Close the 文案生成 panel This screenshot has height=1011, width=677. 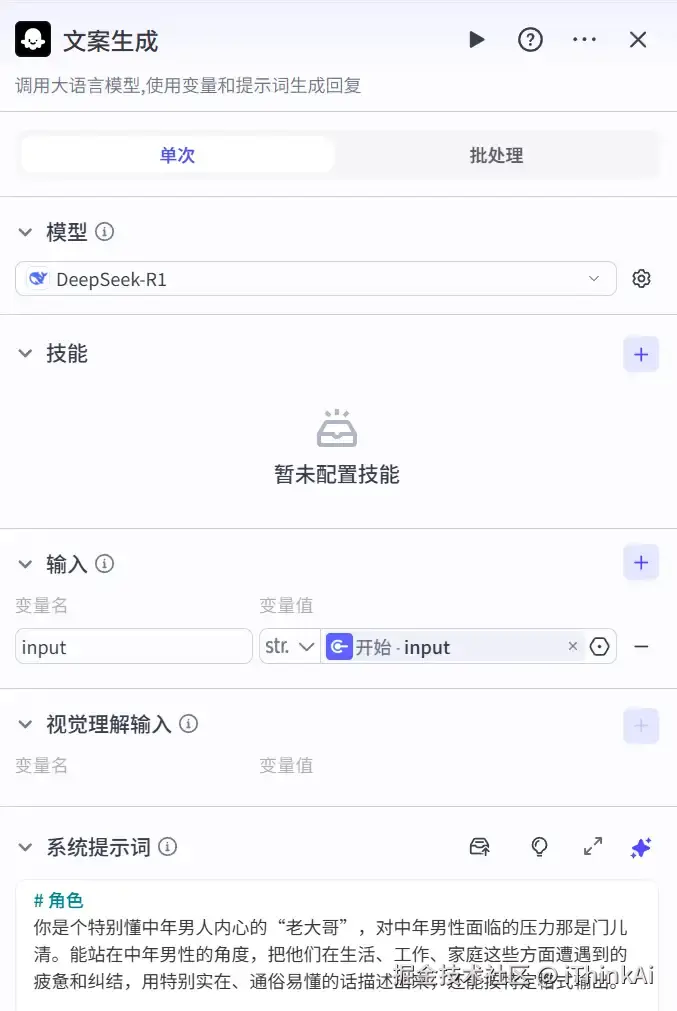[638, 40]
